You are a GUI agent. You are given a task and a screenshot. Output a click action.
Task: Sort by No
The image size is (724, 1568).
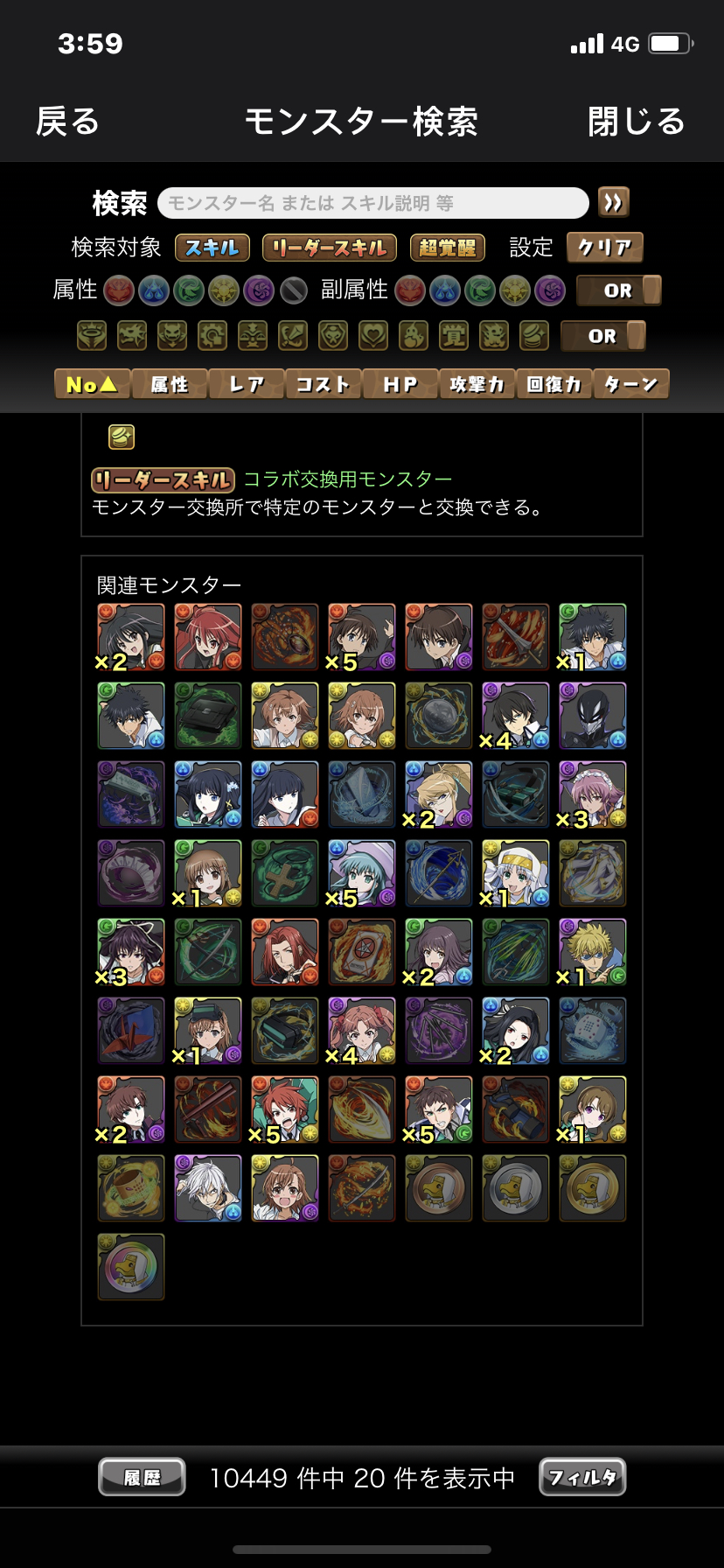(92, 384)
